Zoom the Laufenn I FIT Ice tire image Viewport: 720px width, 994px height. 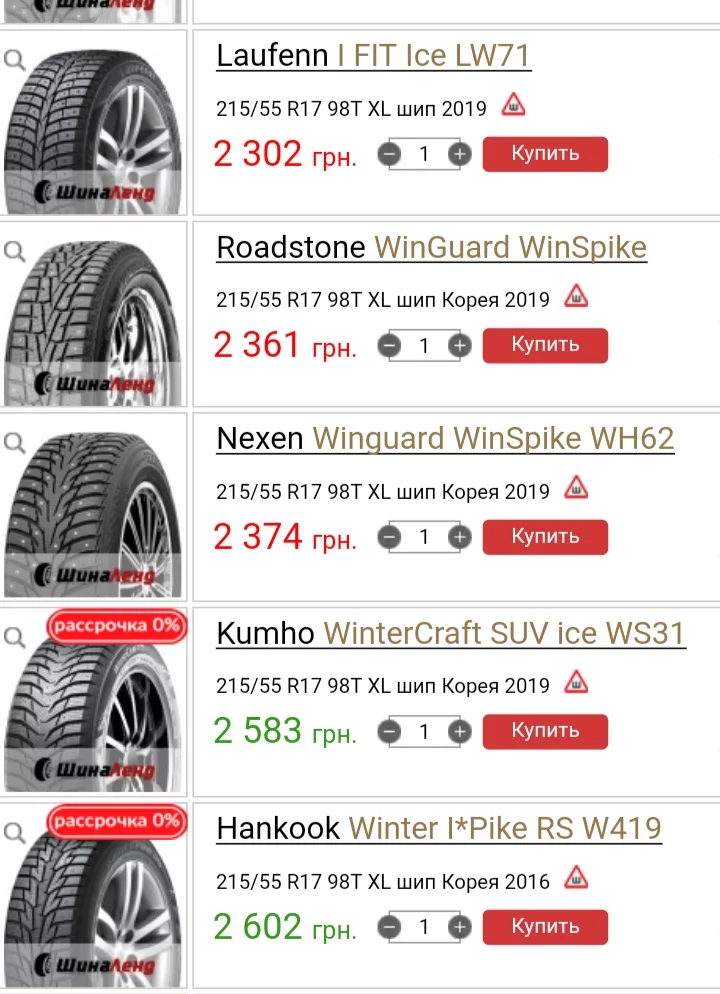[x=15, y=60]
